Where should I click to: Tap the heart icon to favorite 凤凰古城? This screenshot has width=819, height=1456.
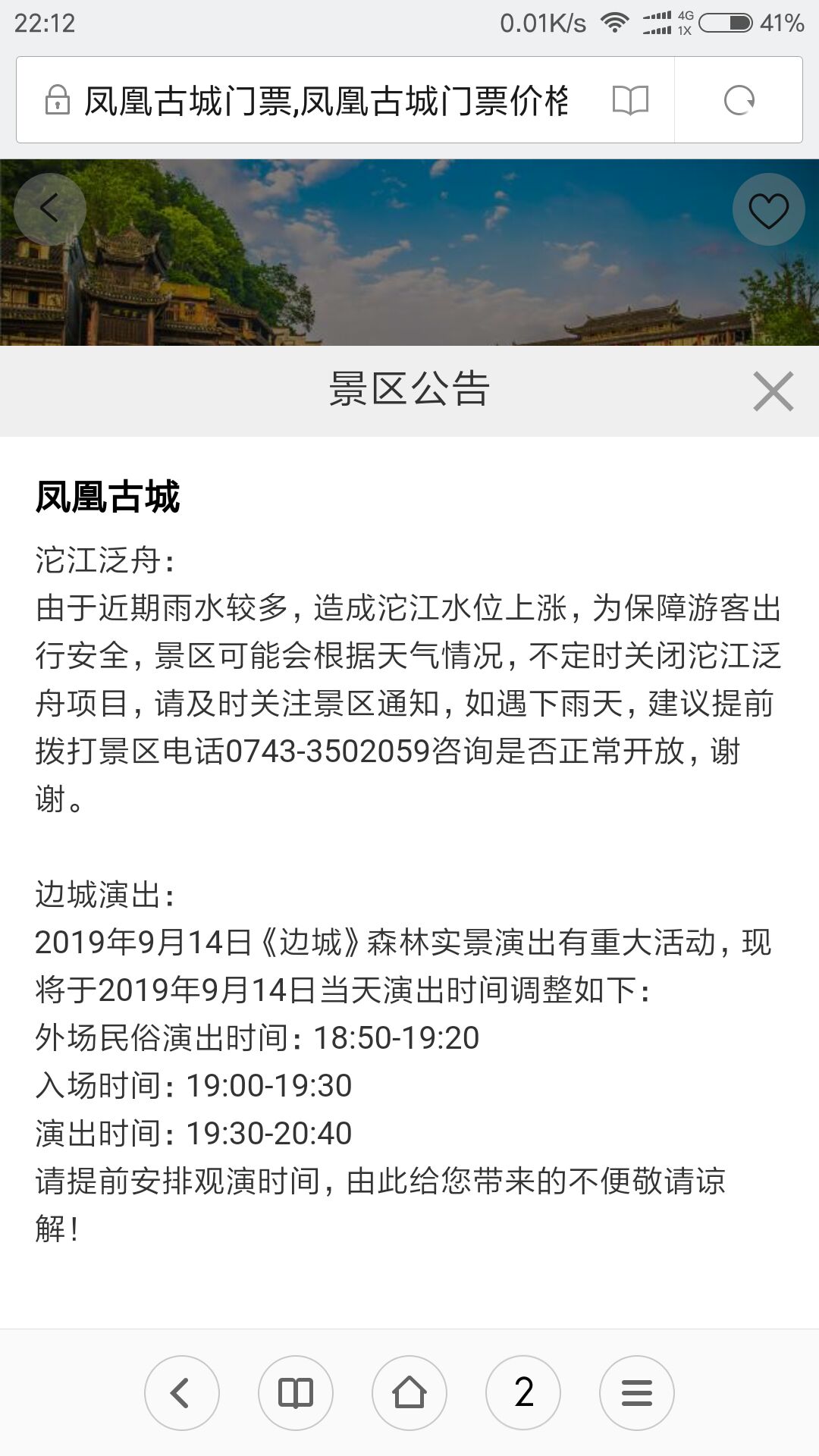tap(768, 210)
